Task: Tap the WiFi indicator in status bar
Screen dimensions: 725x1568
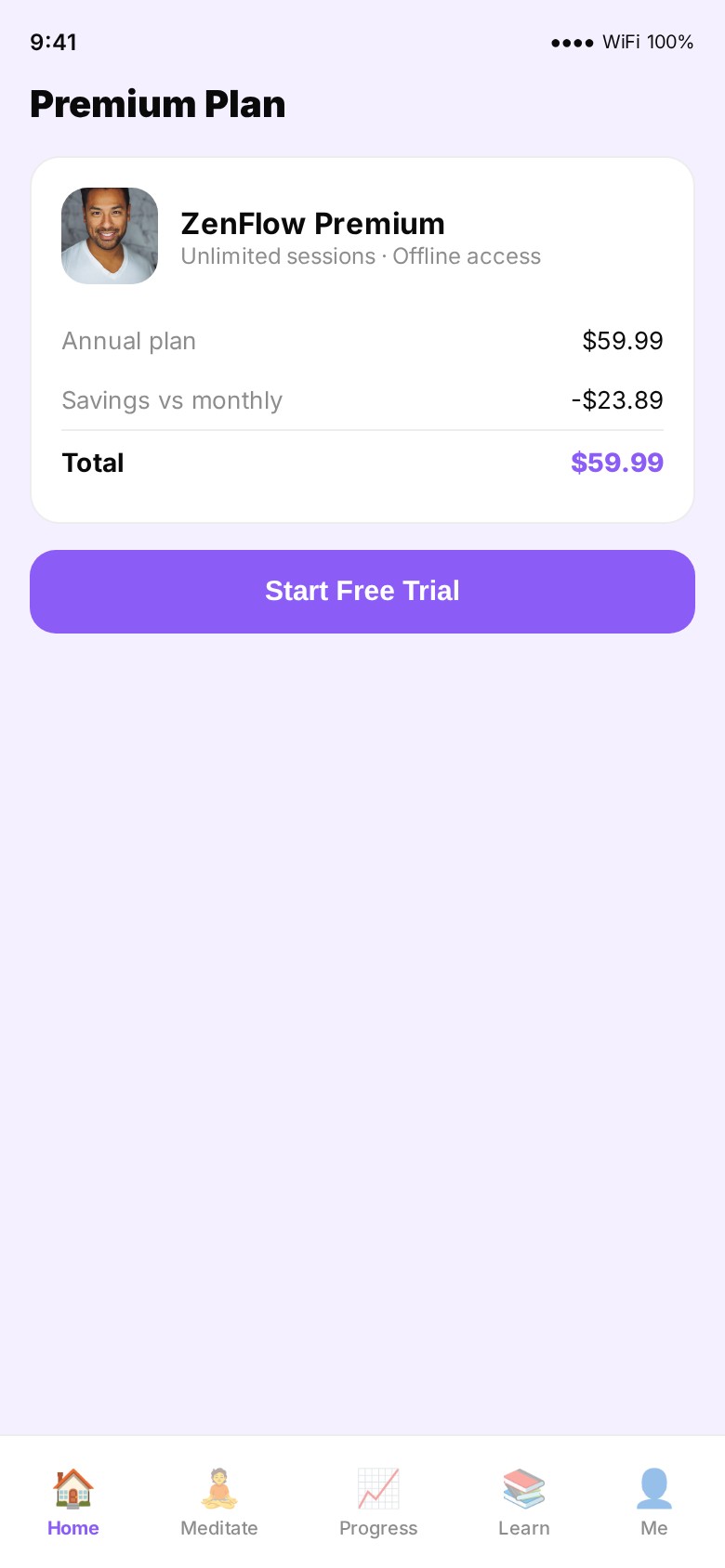Action: pos(625,42)
